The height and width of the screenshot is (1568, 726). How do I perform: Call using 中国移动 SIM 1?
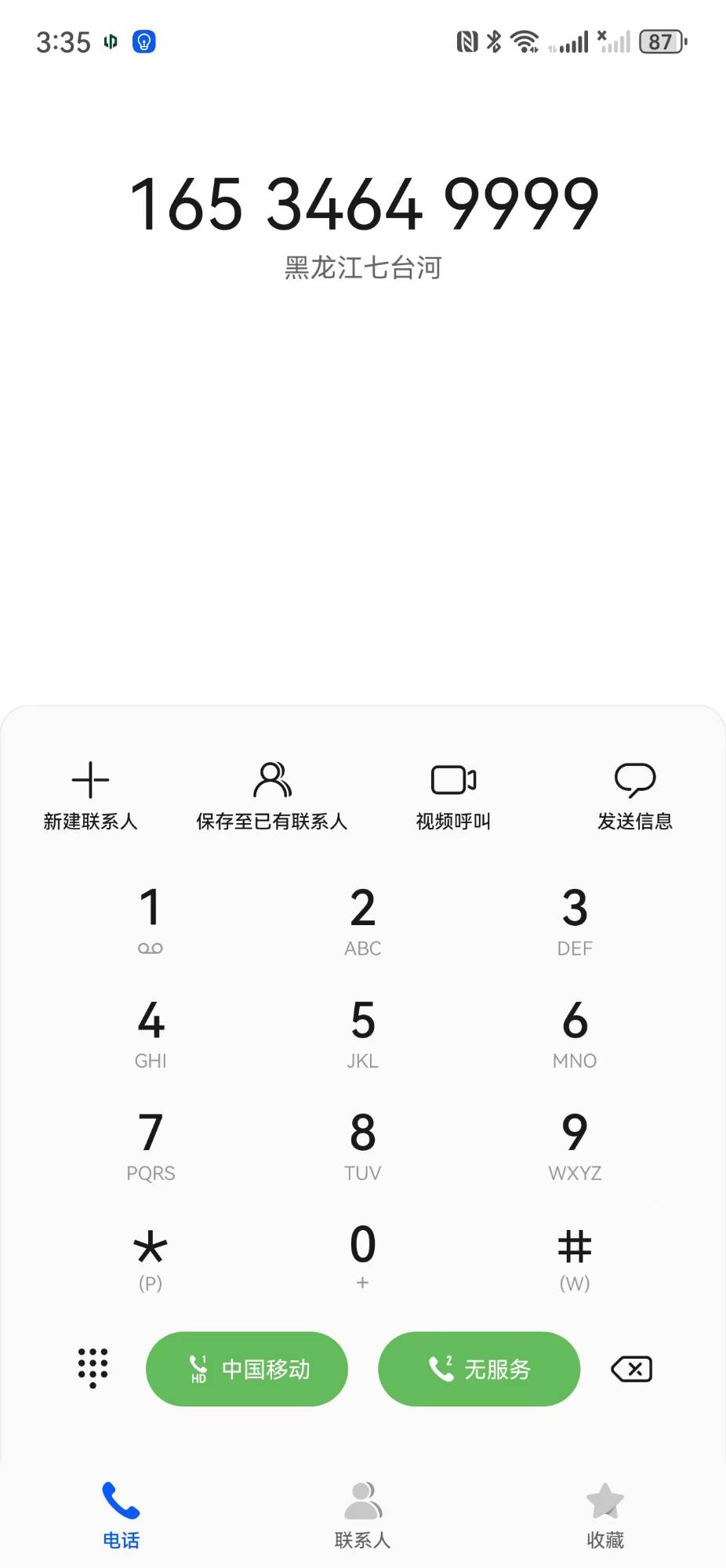pos(247,1369)
